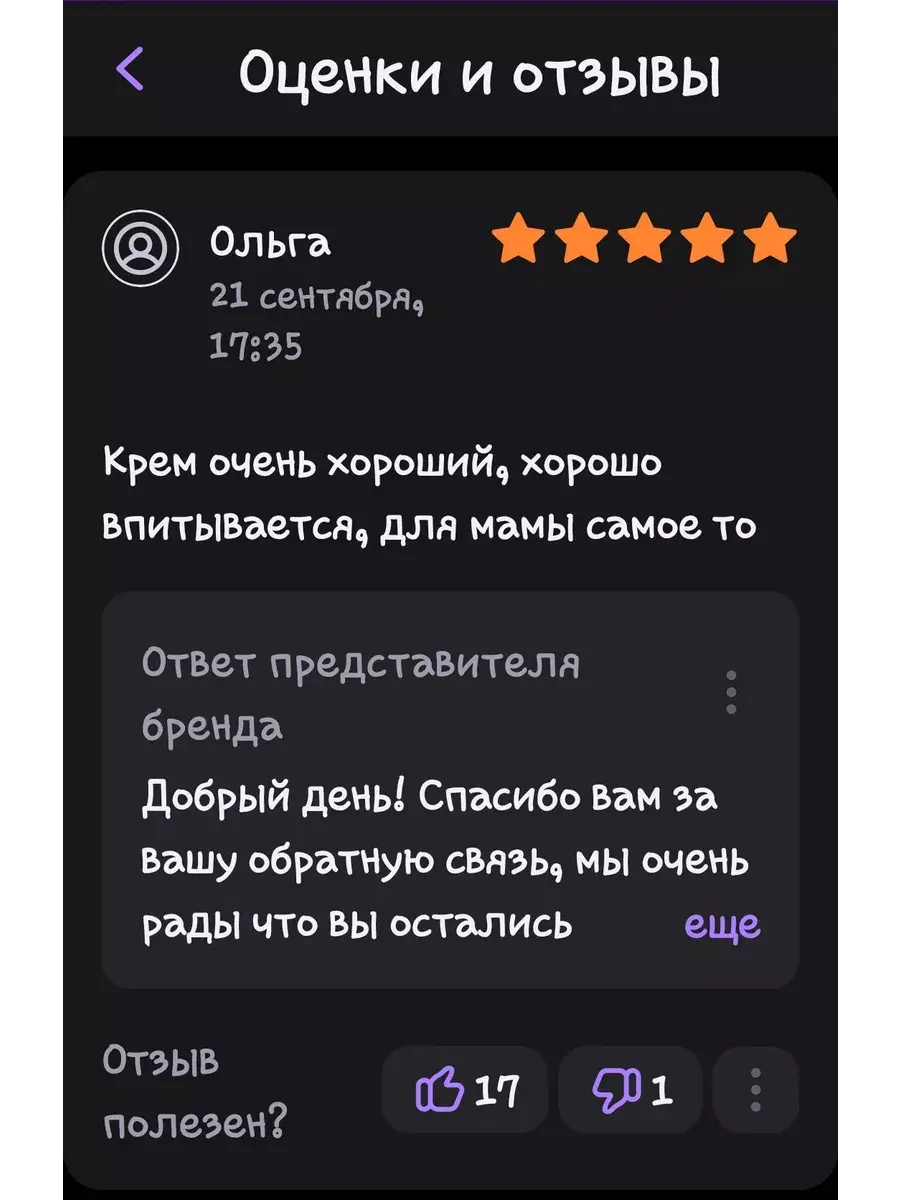Screen dimensions: 900x1200
Task: Mark Ольга's review as helpful
Action: [x=465, y=1089]
